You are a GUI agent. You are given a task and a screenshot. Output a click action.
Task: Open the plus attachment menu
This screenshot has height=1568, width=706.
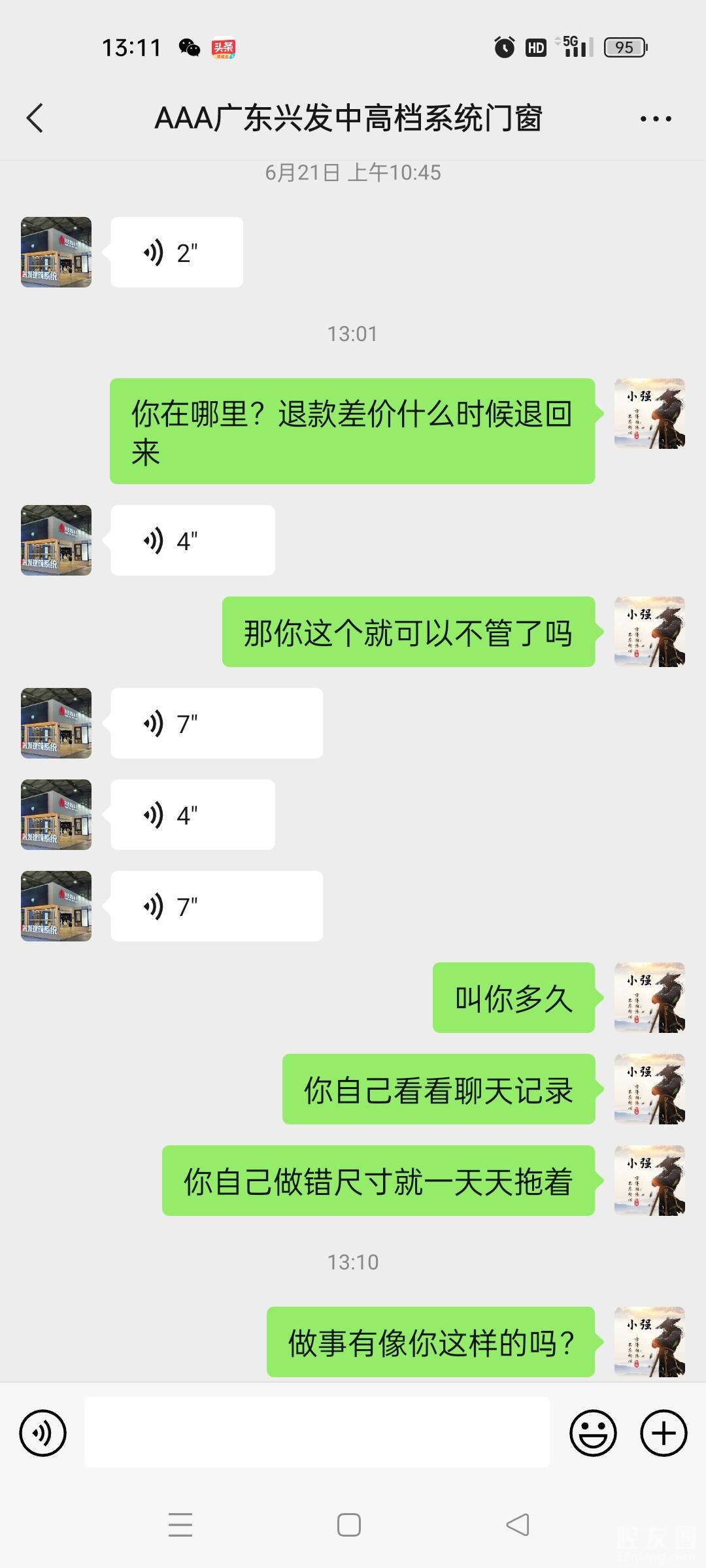tap(664, 1433)
